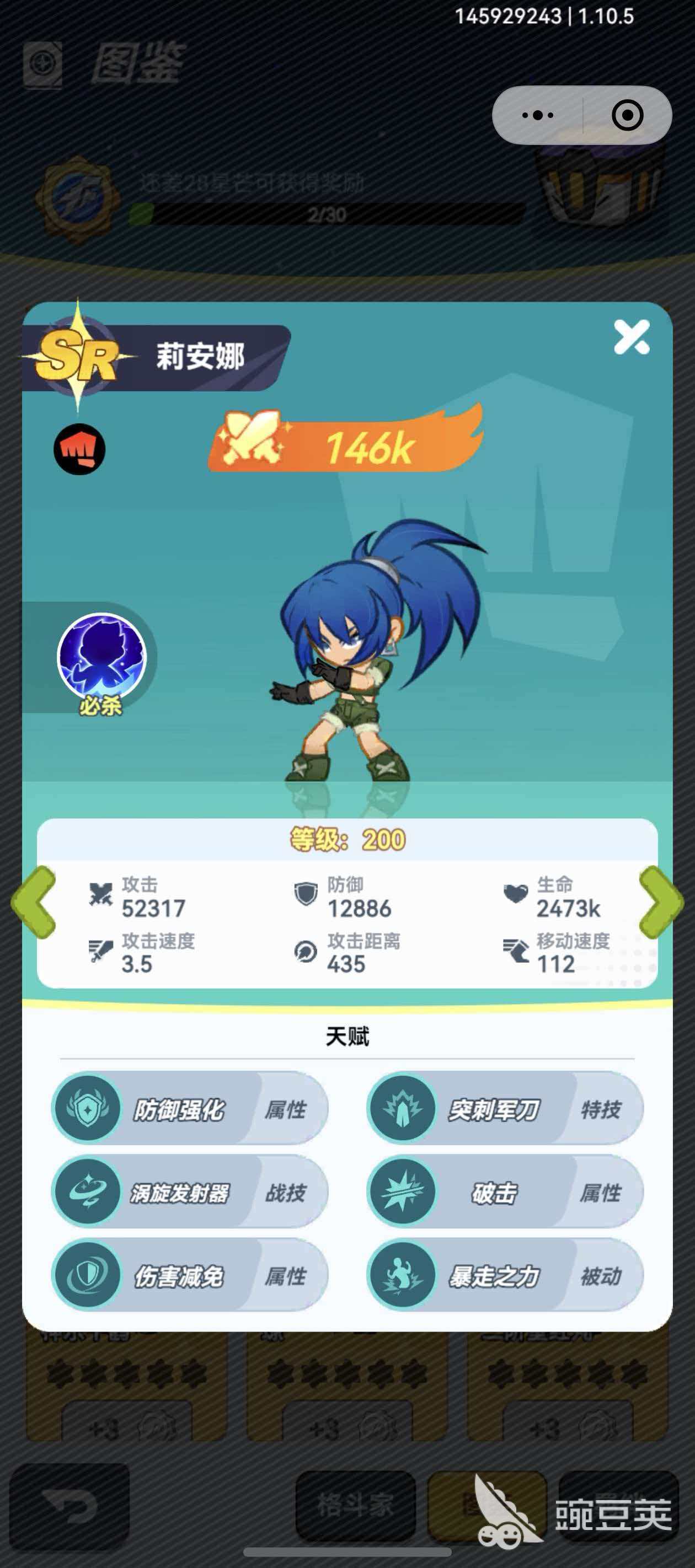
Task: Go to the next character with right arrow
Action: point(660,901)
